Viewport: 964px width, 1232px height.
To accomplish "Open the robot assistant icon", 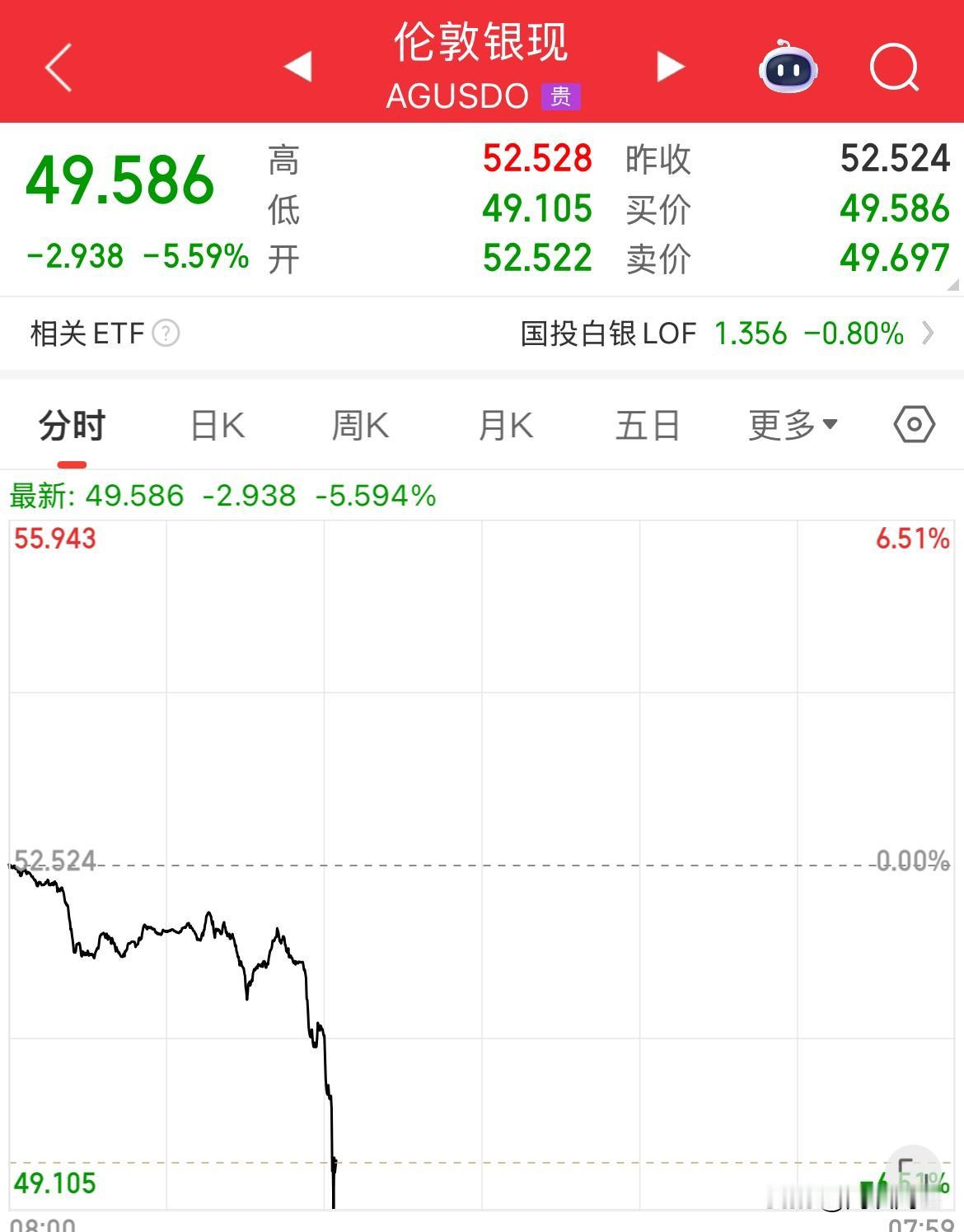I will (788, 68).
